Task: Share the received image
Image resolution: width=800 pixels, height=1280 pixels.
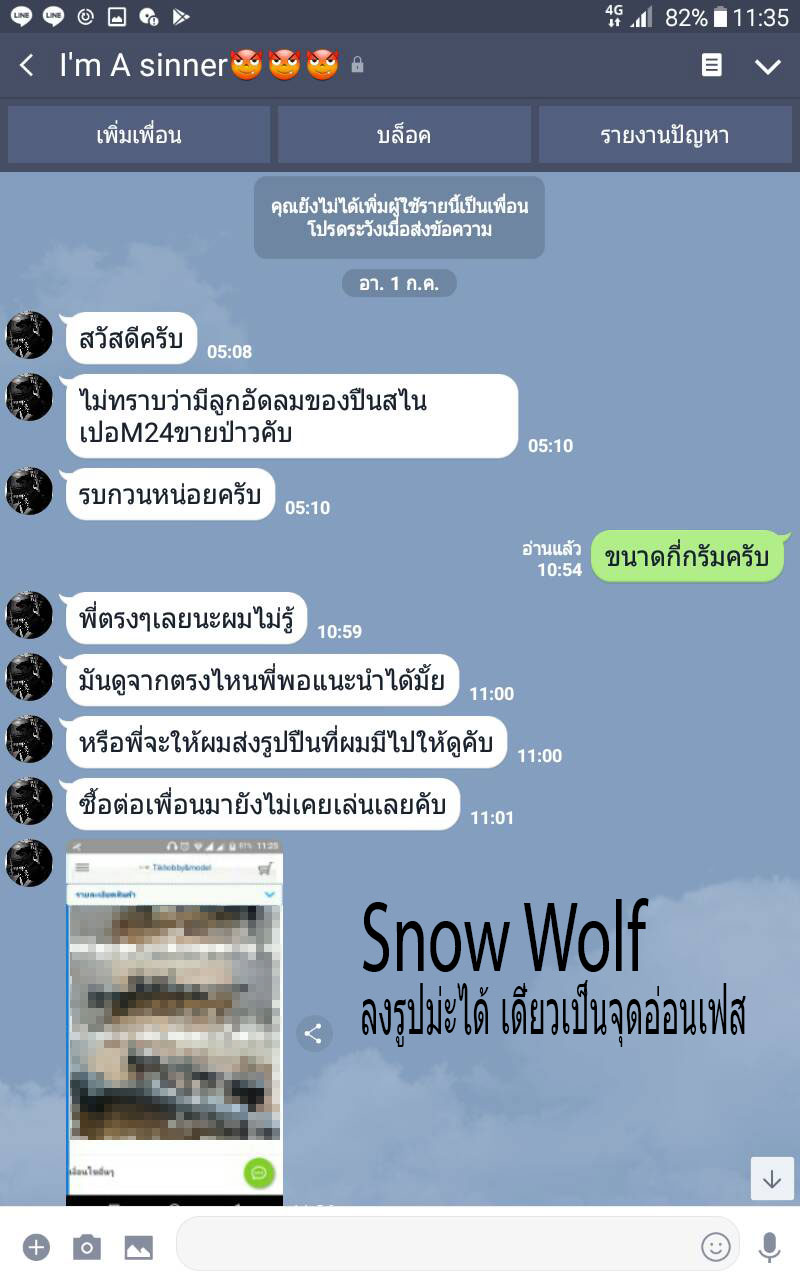Action: pos(313,1034)
